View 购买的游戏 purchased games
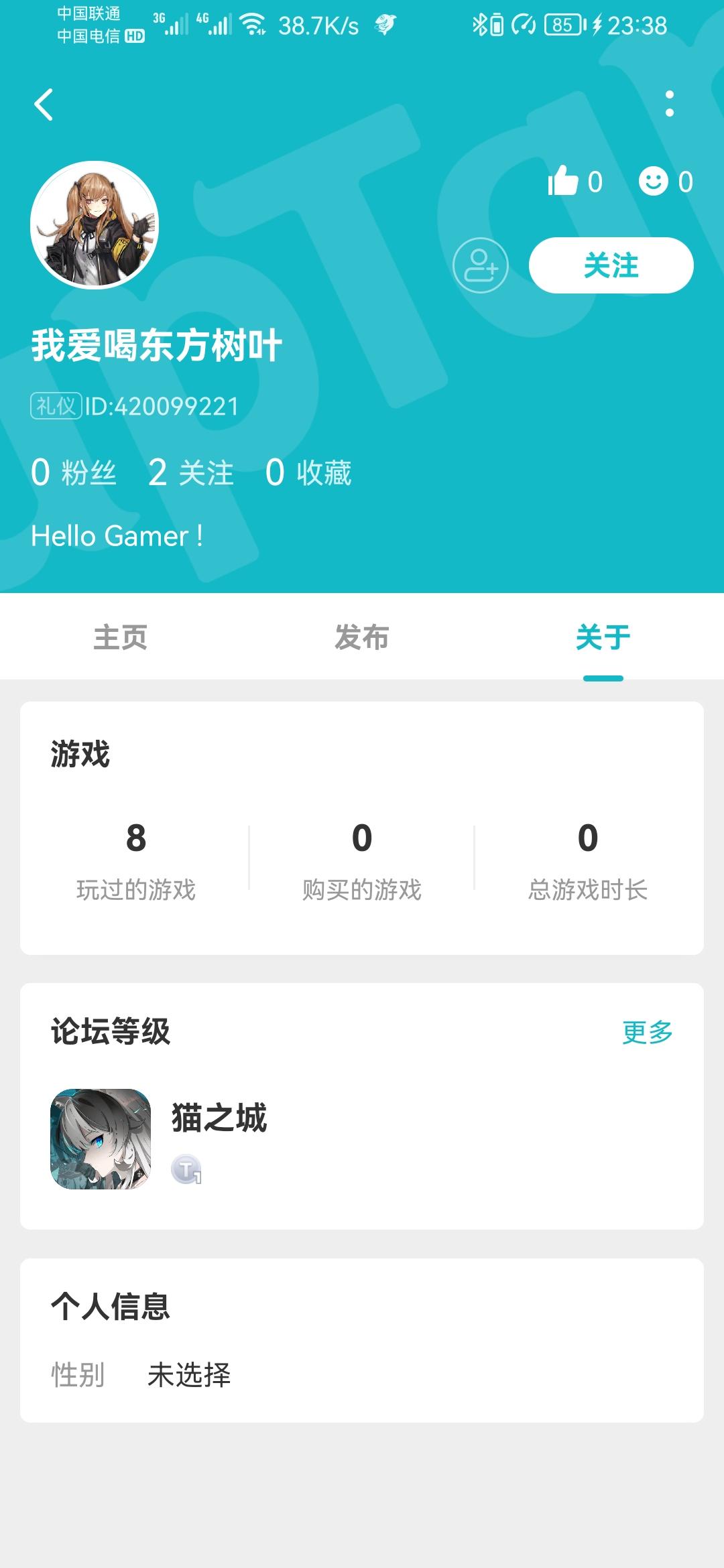Viewport: 724px width, 1568px height. click(362, 858)
